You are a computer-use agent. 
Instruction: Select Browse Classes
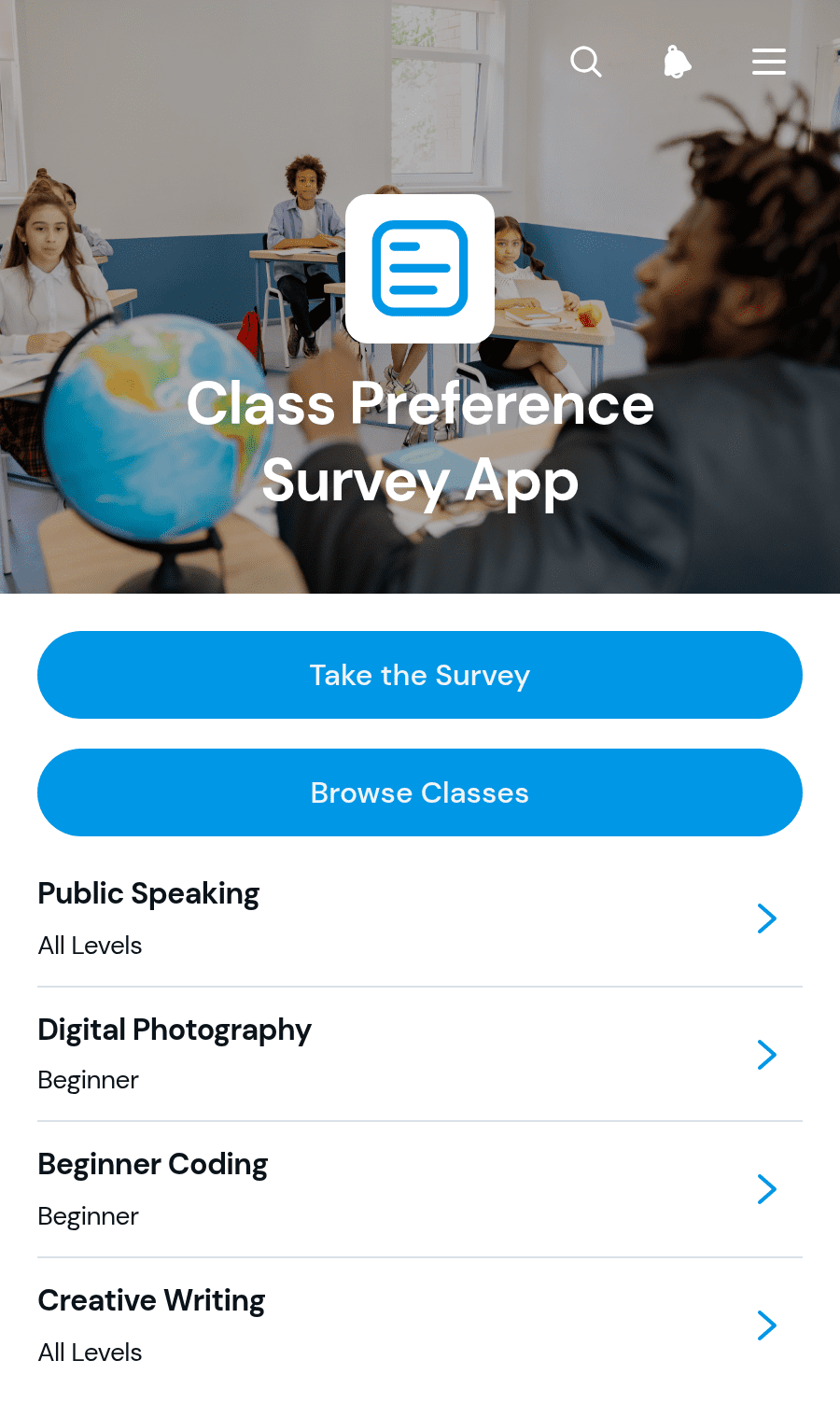tap(420, 792)
